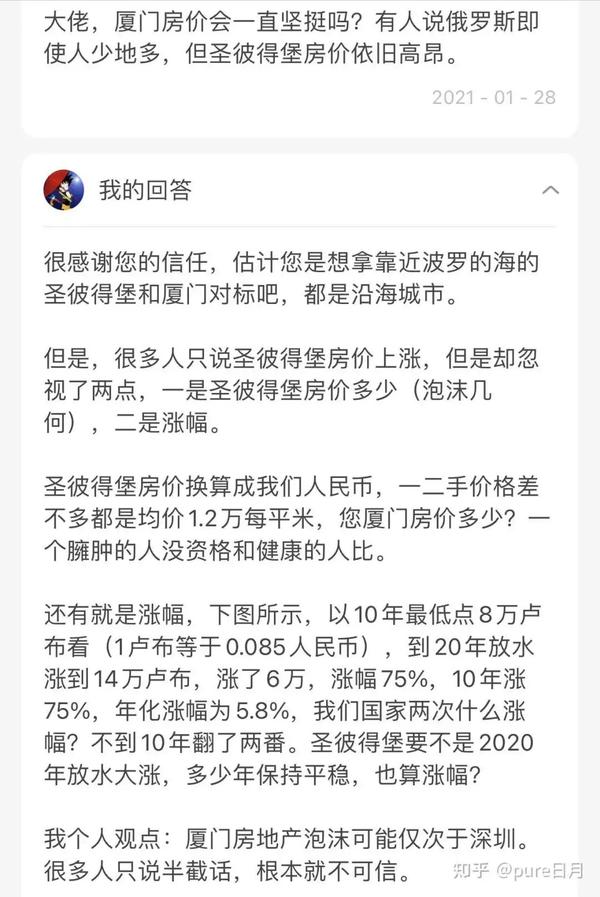The width and height of the screenshot is (600, 897).
Task: Open the answerer's profile avatar beside 我的回答
Action: (x=64, y=190)
